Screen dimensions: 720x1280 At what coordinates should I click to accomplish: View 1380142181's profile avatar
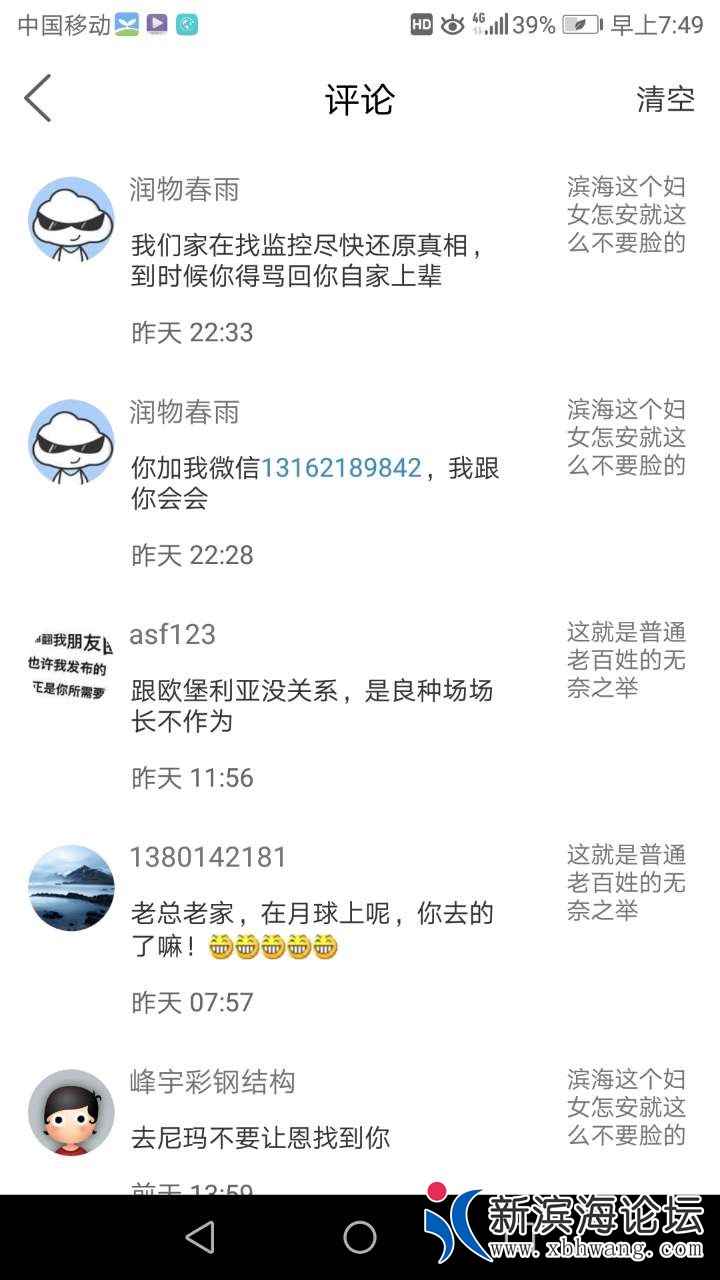coord(71,888)
